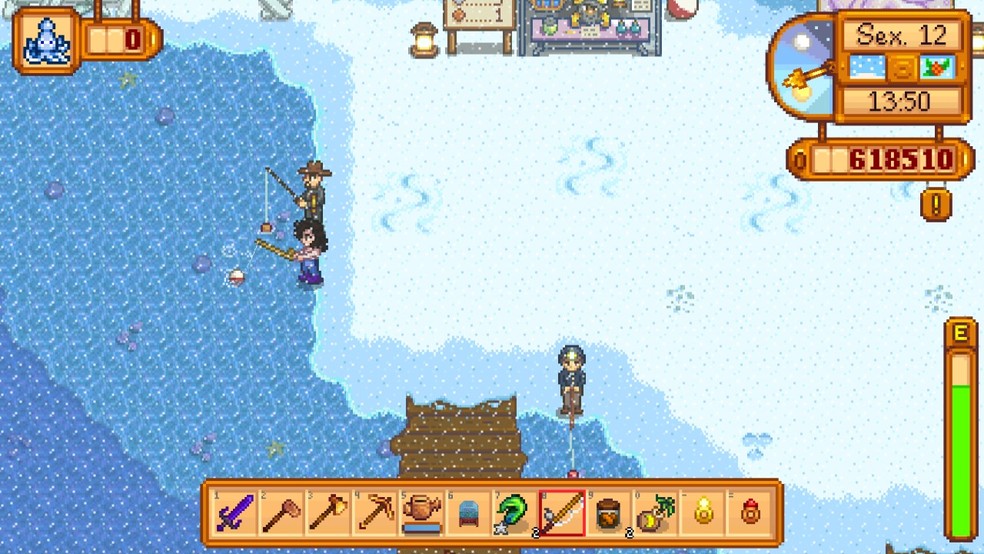Select the hoe in the toolbar
Image resolution: width=984 pixels, height=554 pixels.
pos(283,513)
